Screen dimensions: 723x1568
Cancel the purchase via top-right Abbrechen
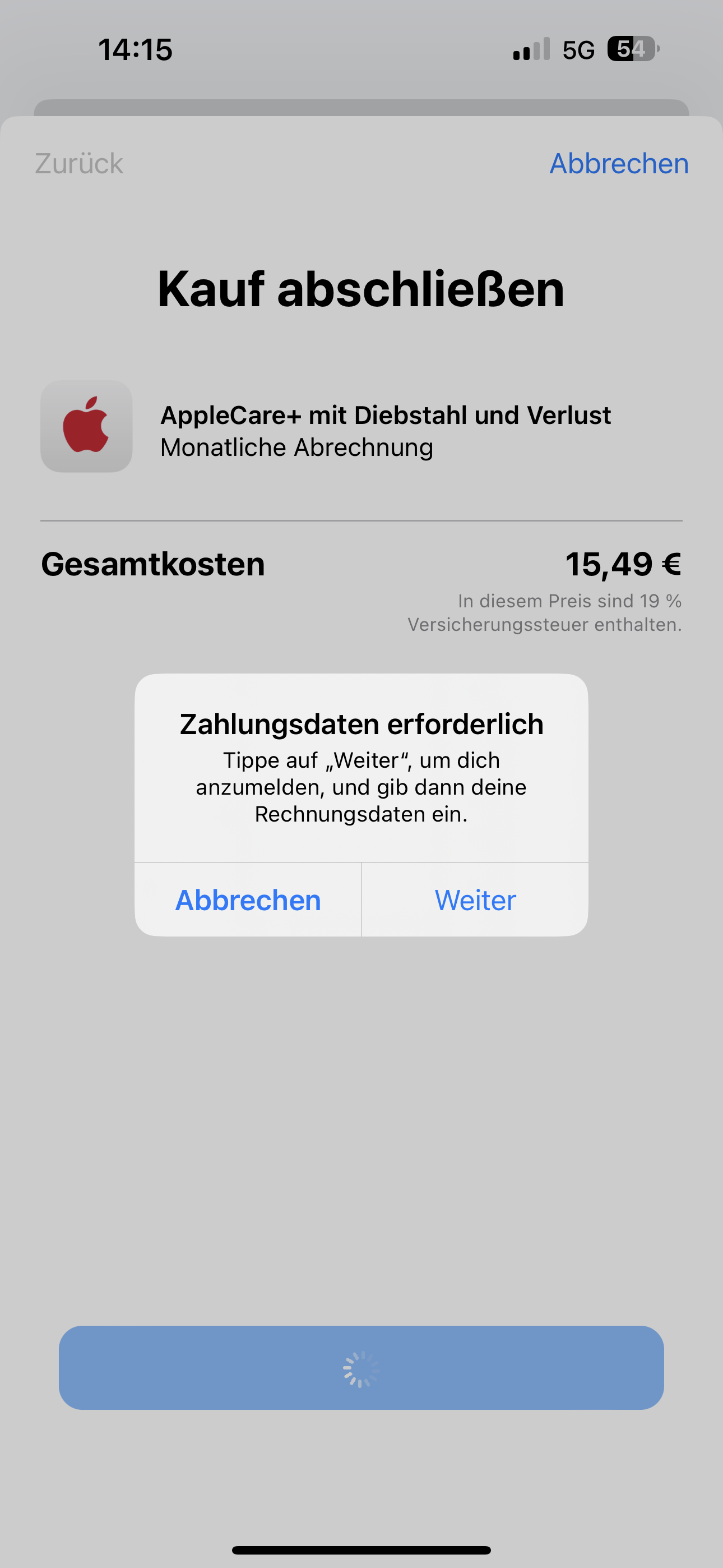[x=618, y=163]
